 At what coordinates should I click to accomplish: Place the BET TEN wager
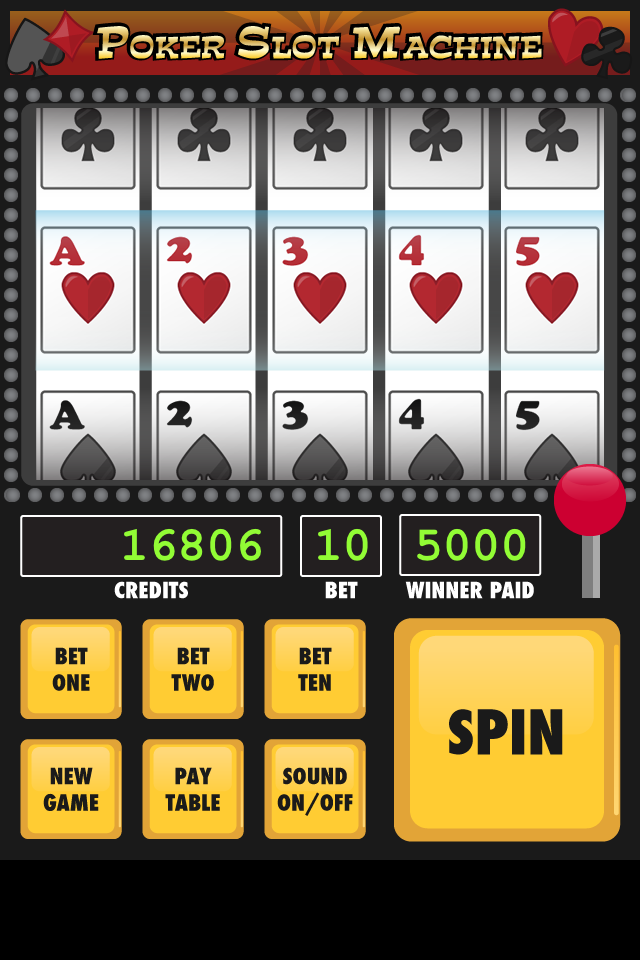point(315,669)
